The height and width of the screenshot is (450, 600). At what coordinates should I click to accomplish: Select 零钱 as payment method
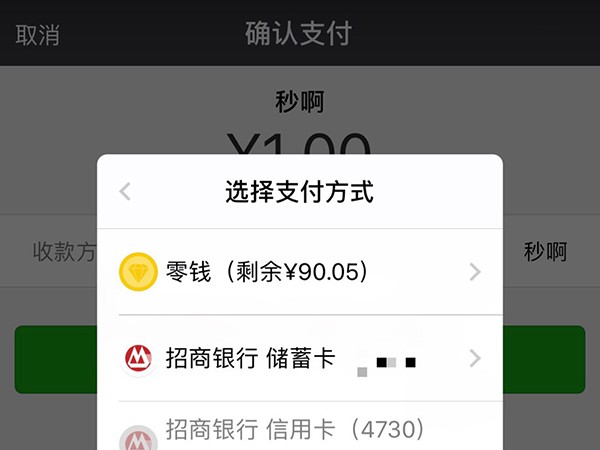pyautogui.click(x=300, y=271)
